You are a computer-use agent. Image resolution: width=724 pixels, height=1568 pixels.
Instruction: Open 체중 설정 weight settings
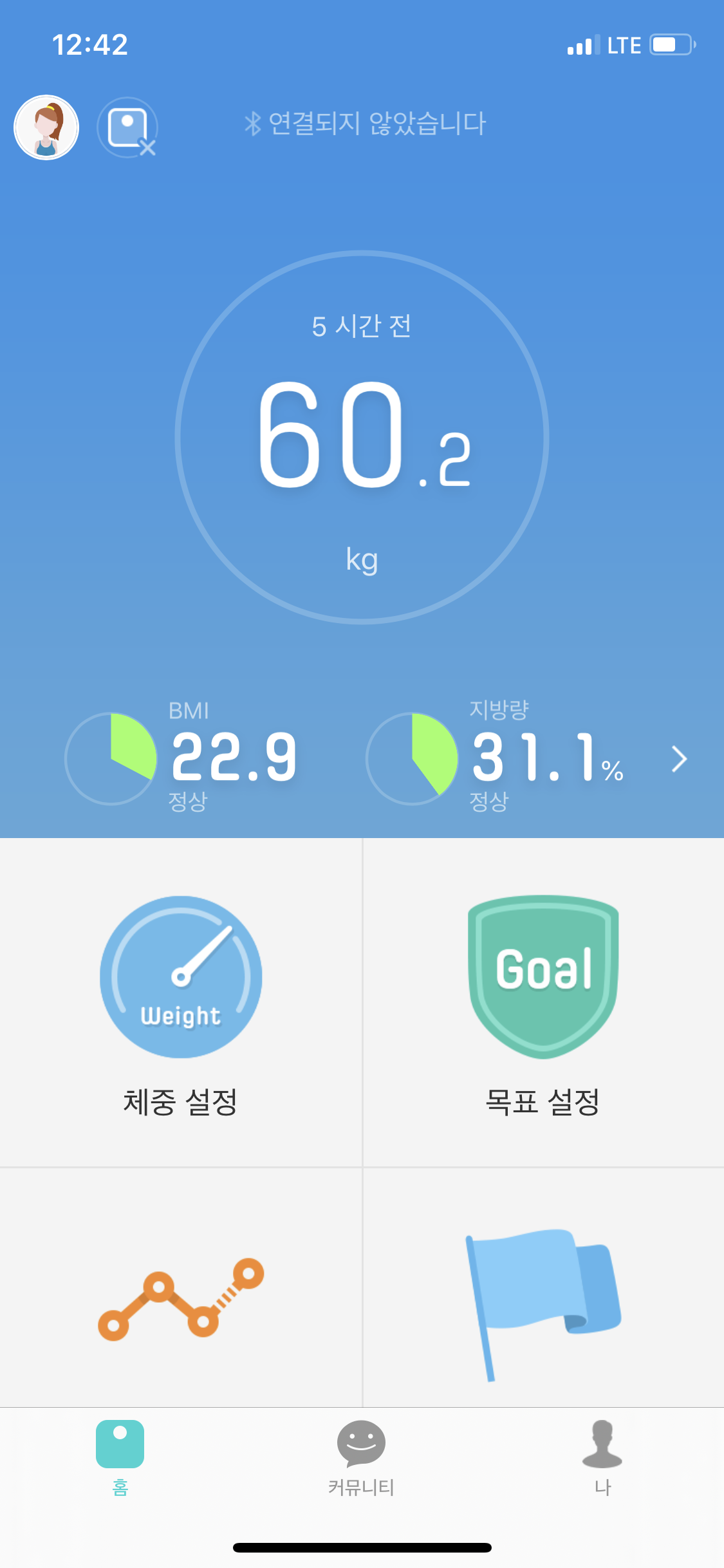(x=181, y=1002)
